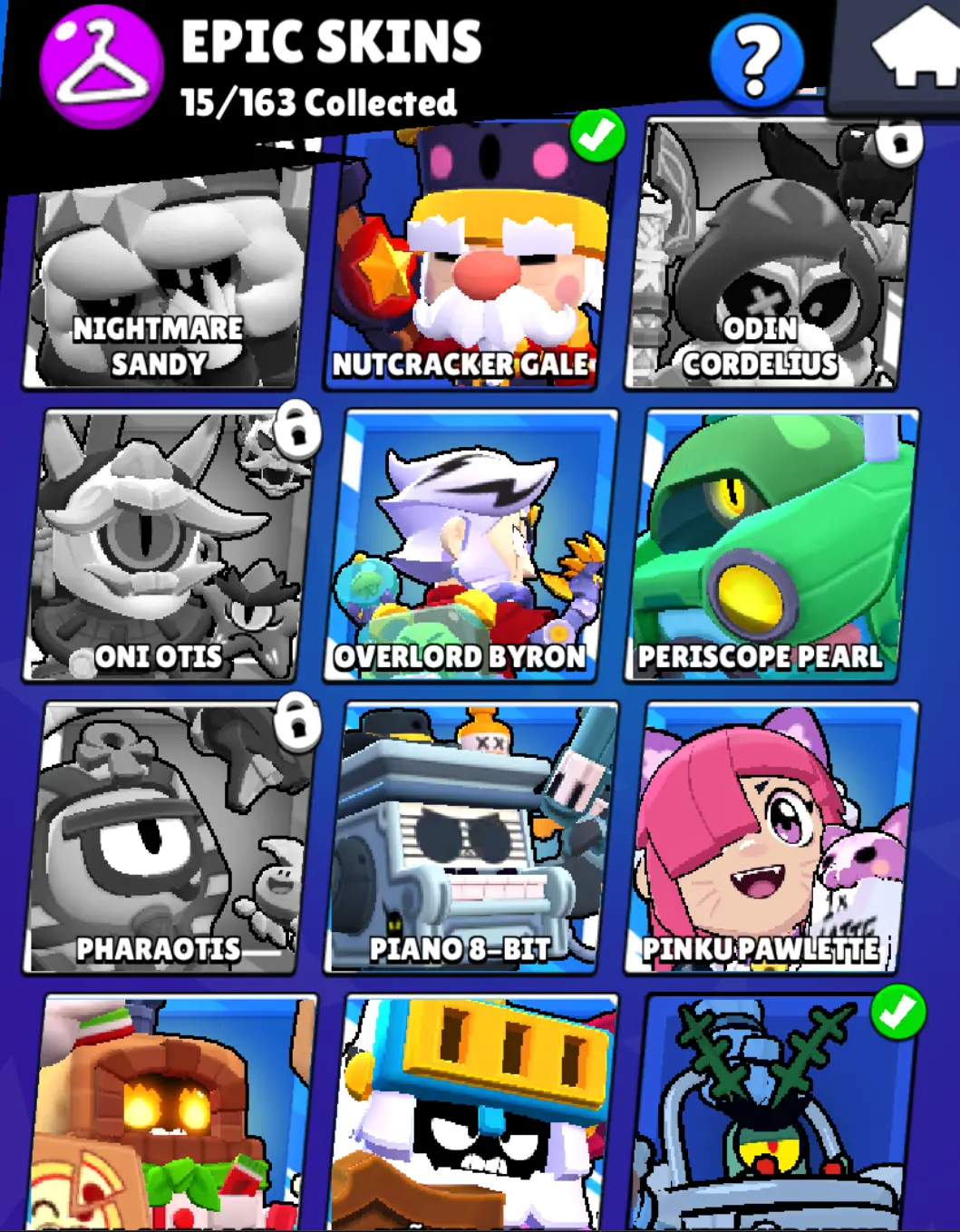This screenshot has width=960, height=1232.
Task: Open the Periscope Pearl skin
Action: pyautogui.click(x=769, y=546)
